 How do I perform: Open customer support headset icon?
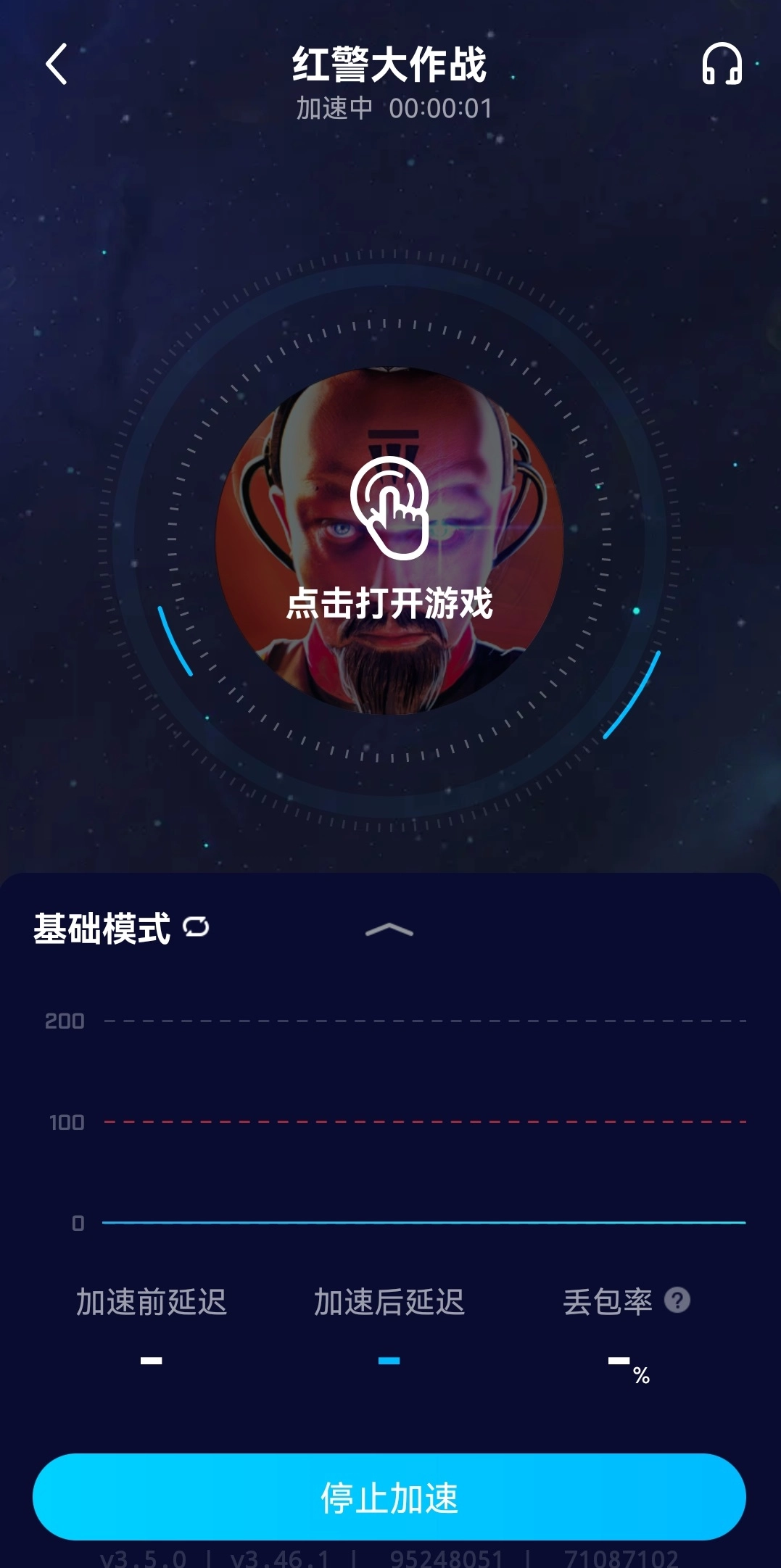[x=722, y=65]
